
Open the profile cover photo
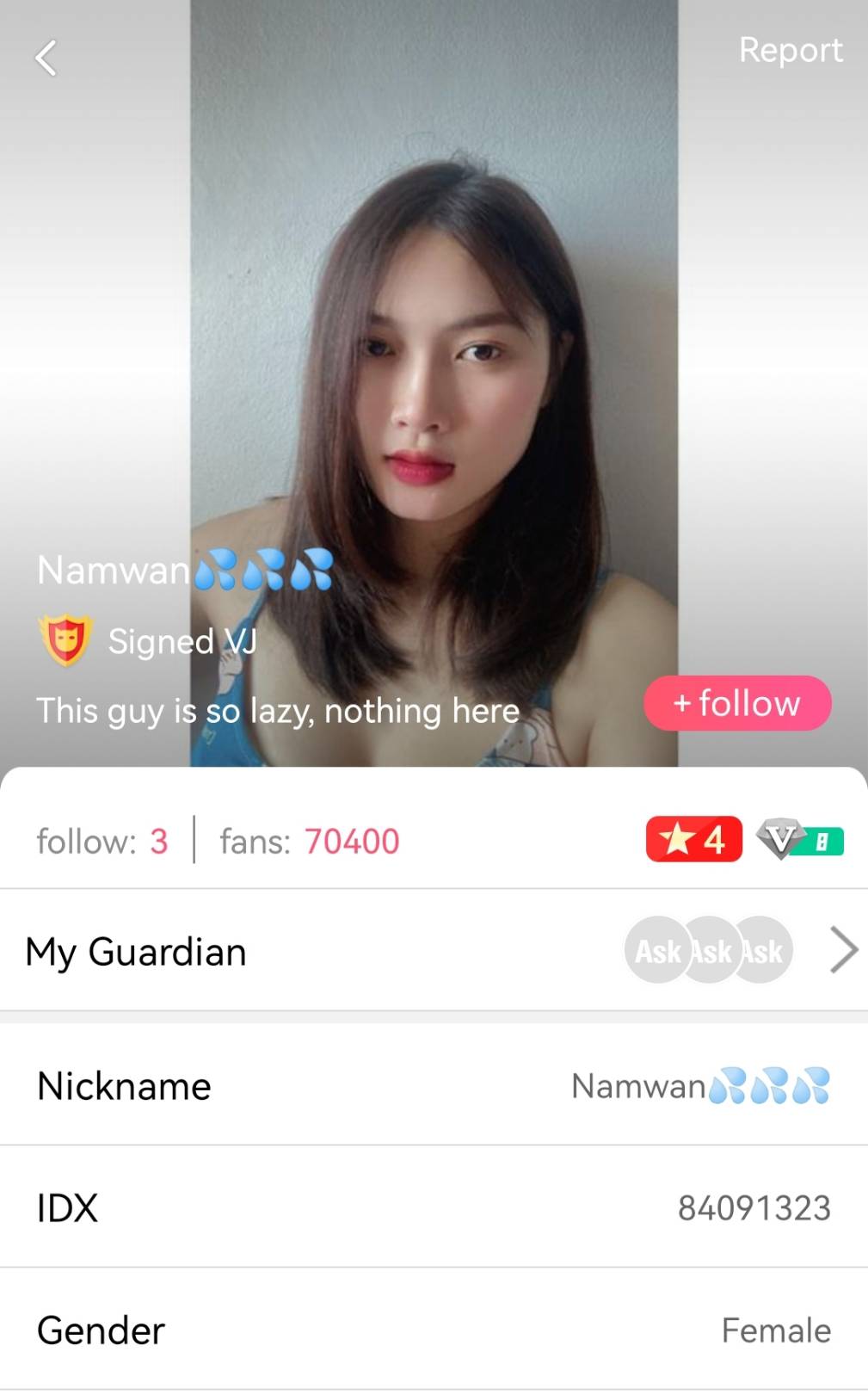(434, 344)
